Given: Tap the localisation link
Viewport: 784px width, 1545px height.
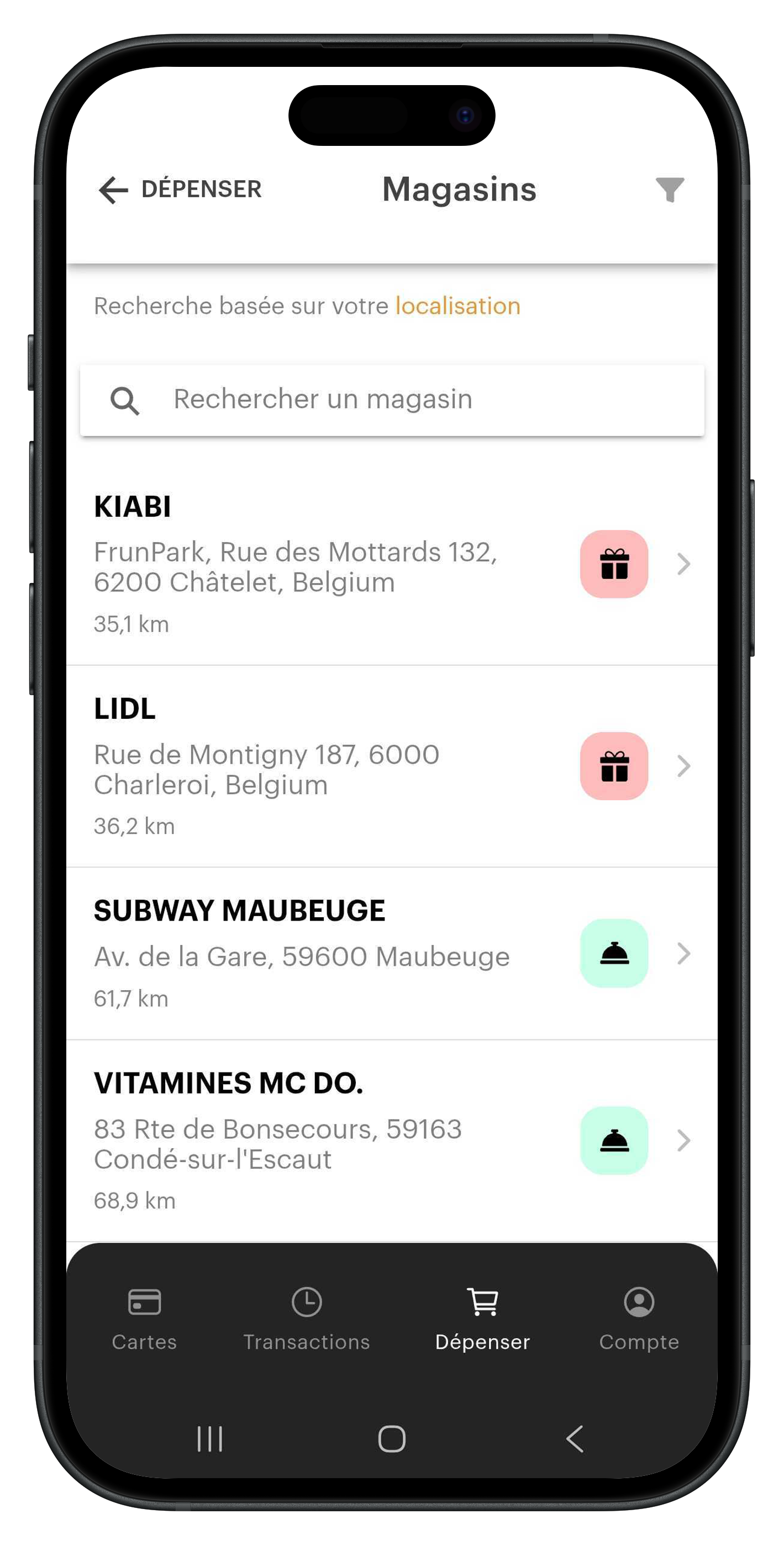Looking at the screenshot, I should tap(457, 306).
